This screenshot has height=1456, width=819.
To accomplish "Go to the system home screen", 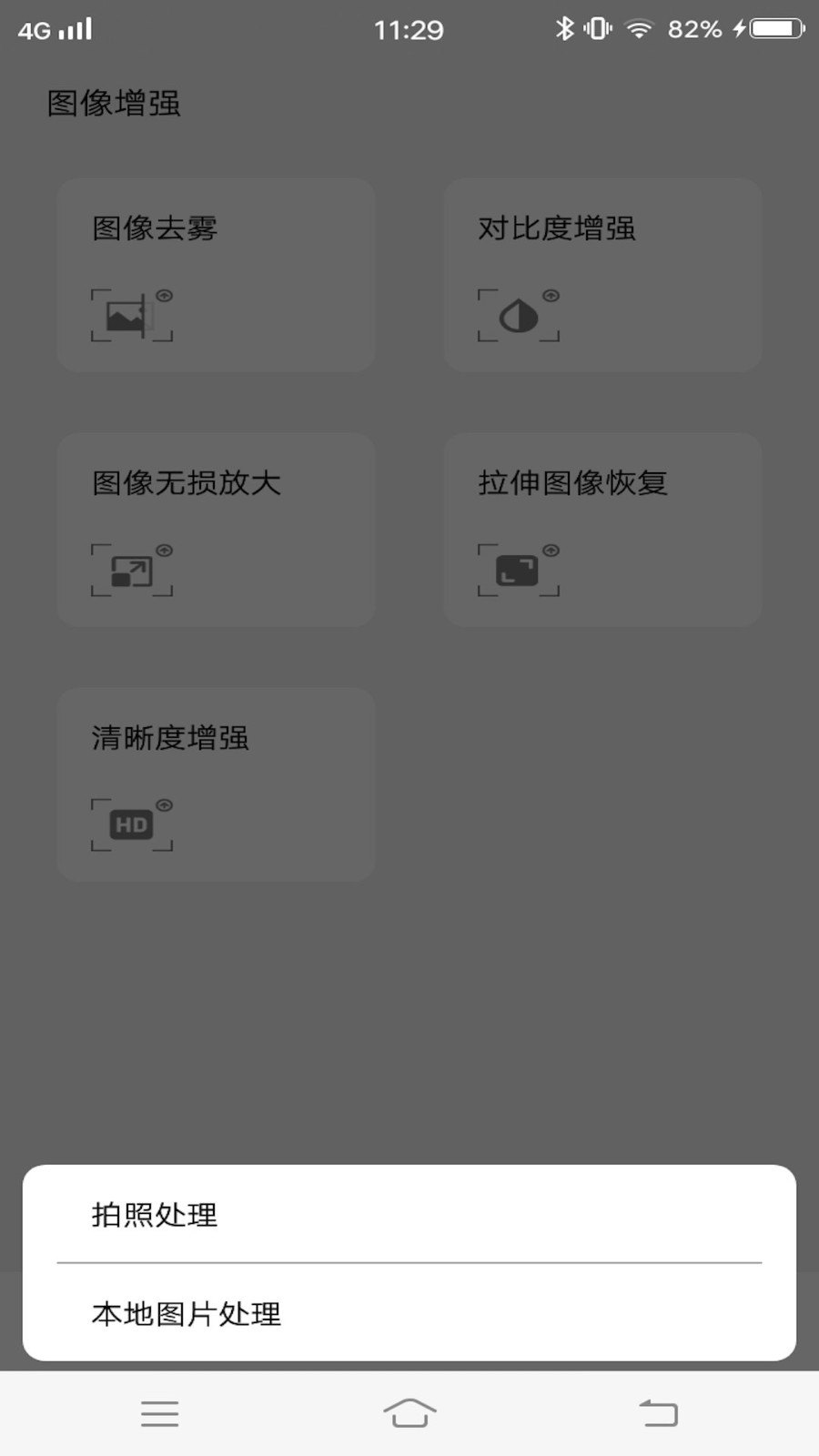I will [x=409, y=1413].
